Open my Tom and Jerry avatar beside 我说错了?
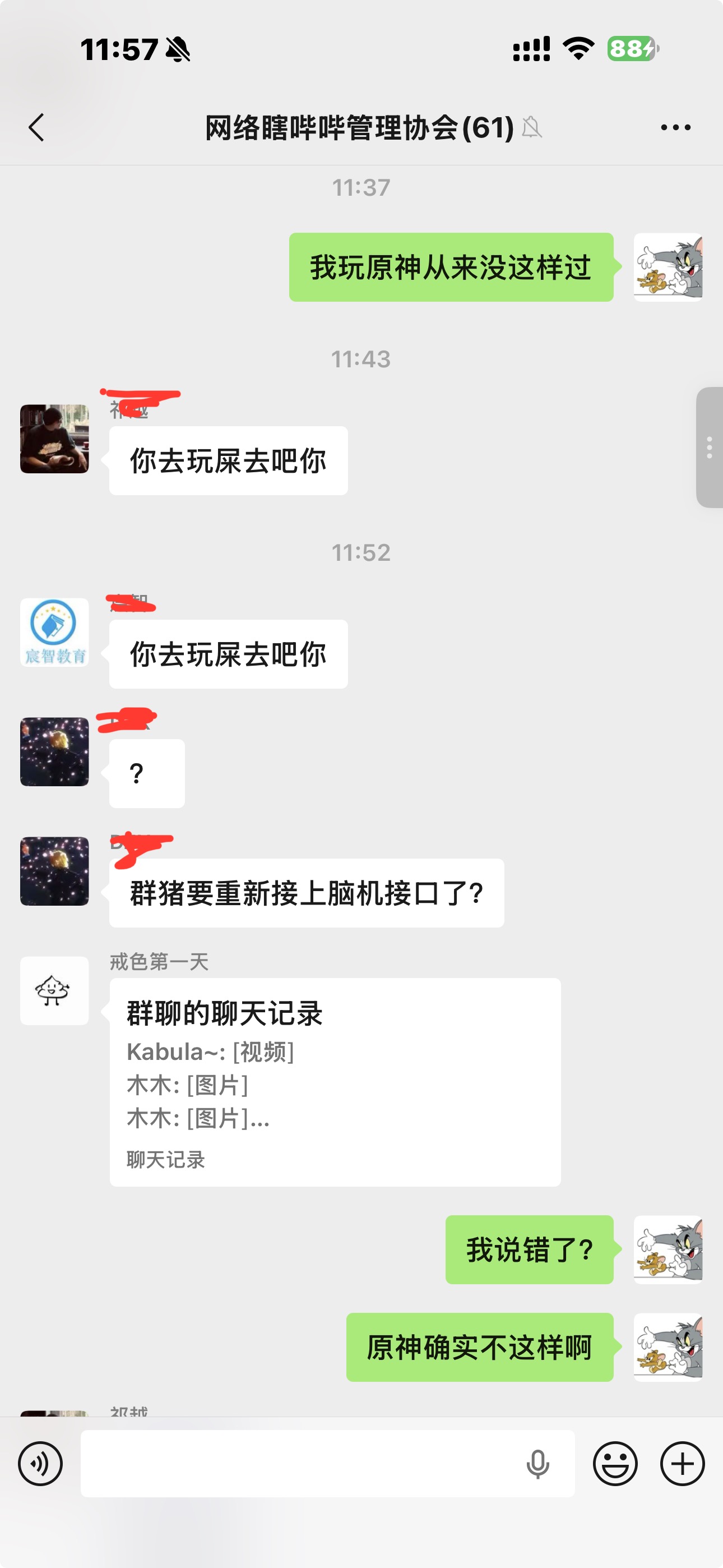Image resolution: width=723 pixels, height=1568 pixels. [668, 1249]
